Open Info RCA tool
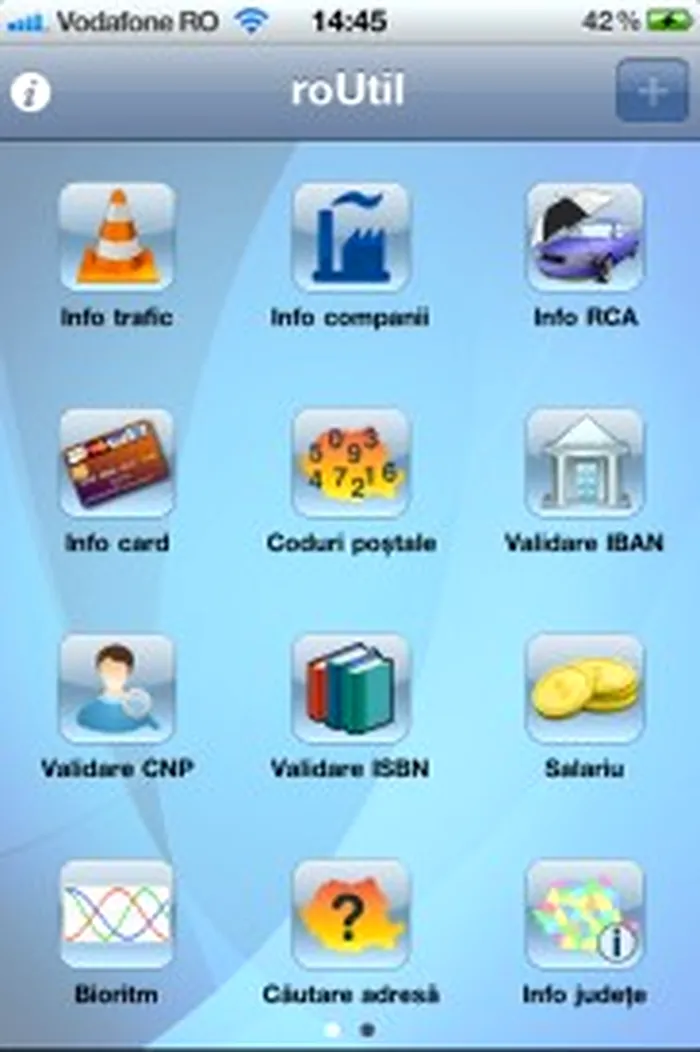Image resolution: width=700 pixels, height=1052 pixels. click(x=585, y=238)
